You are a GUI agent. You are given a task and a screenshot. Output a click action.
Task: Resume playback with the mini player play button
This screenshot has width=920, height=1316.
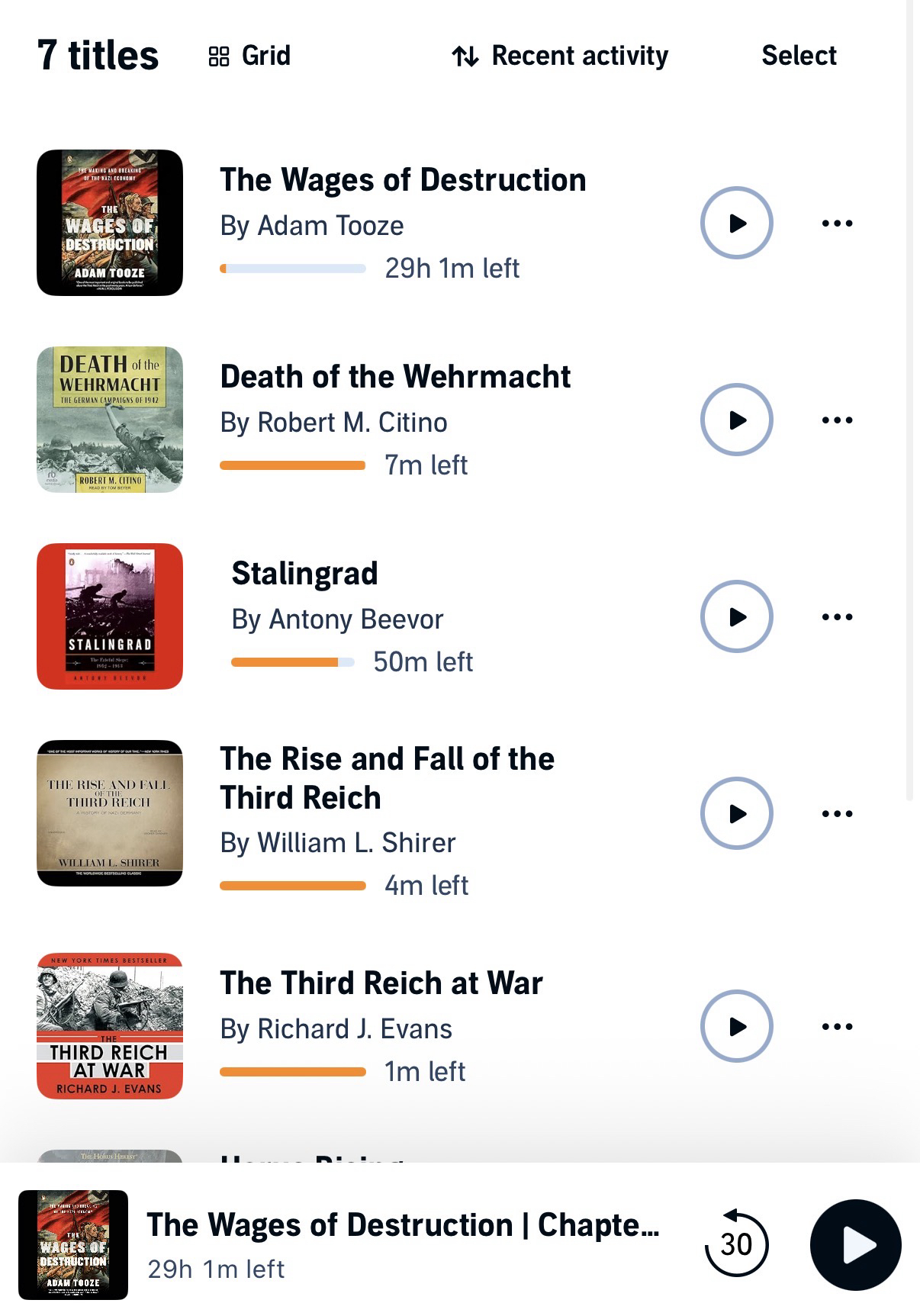click(x=855, y=1244)
